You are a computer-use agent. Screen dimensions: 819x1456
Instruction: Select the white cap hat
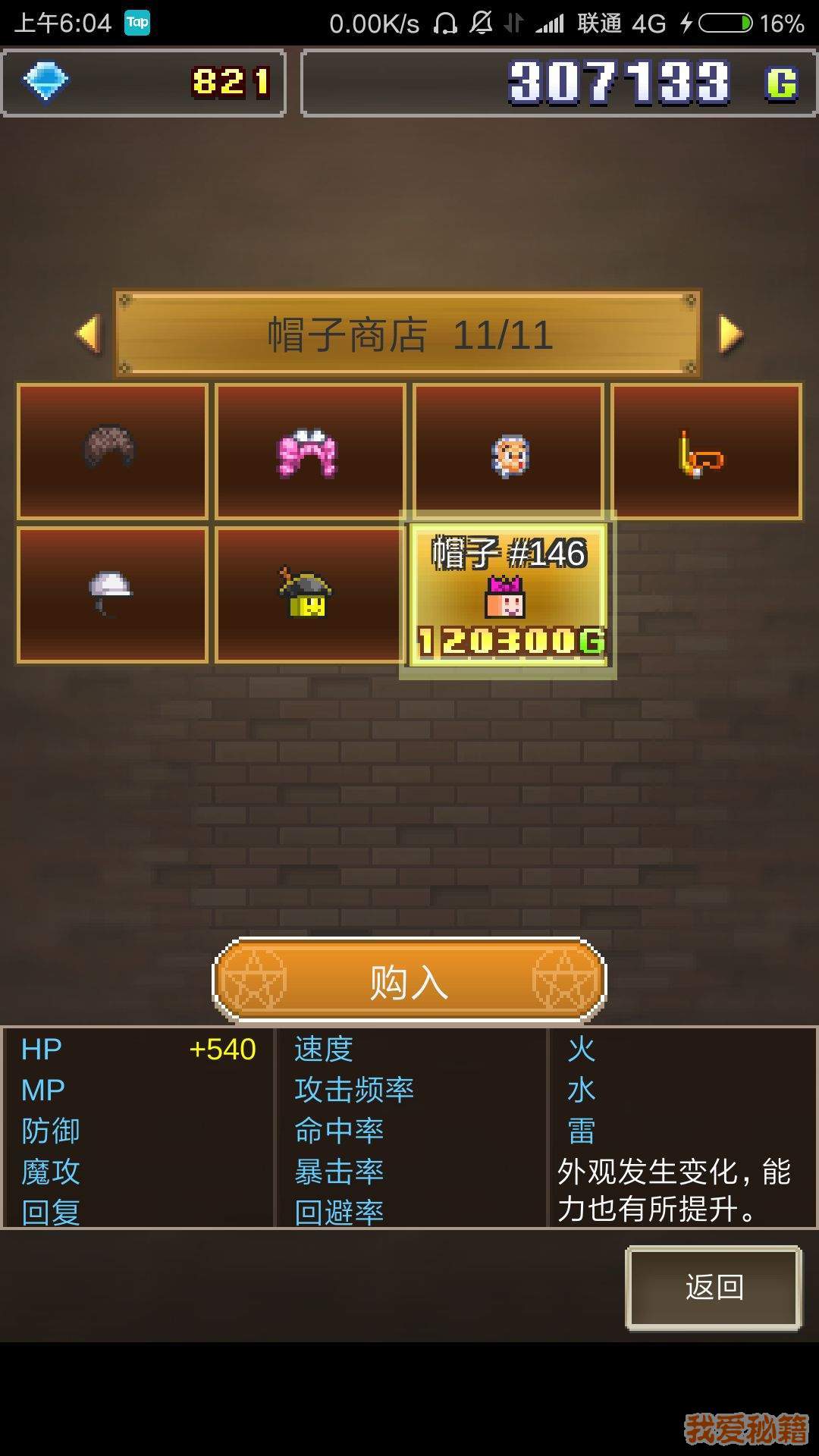[x=112, y=595]
